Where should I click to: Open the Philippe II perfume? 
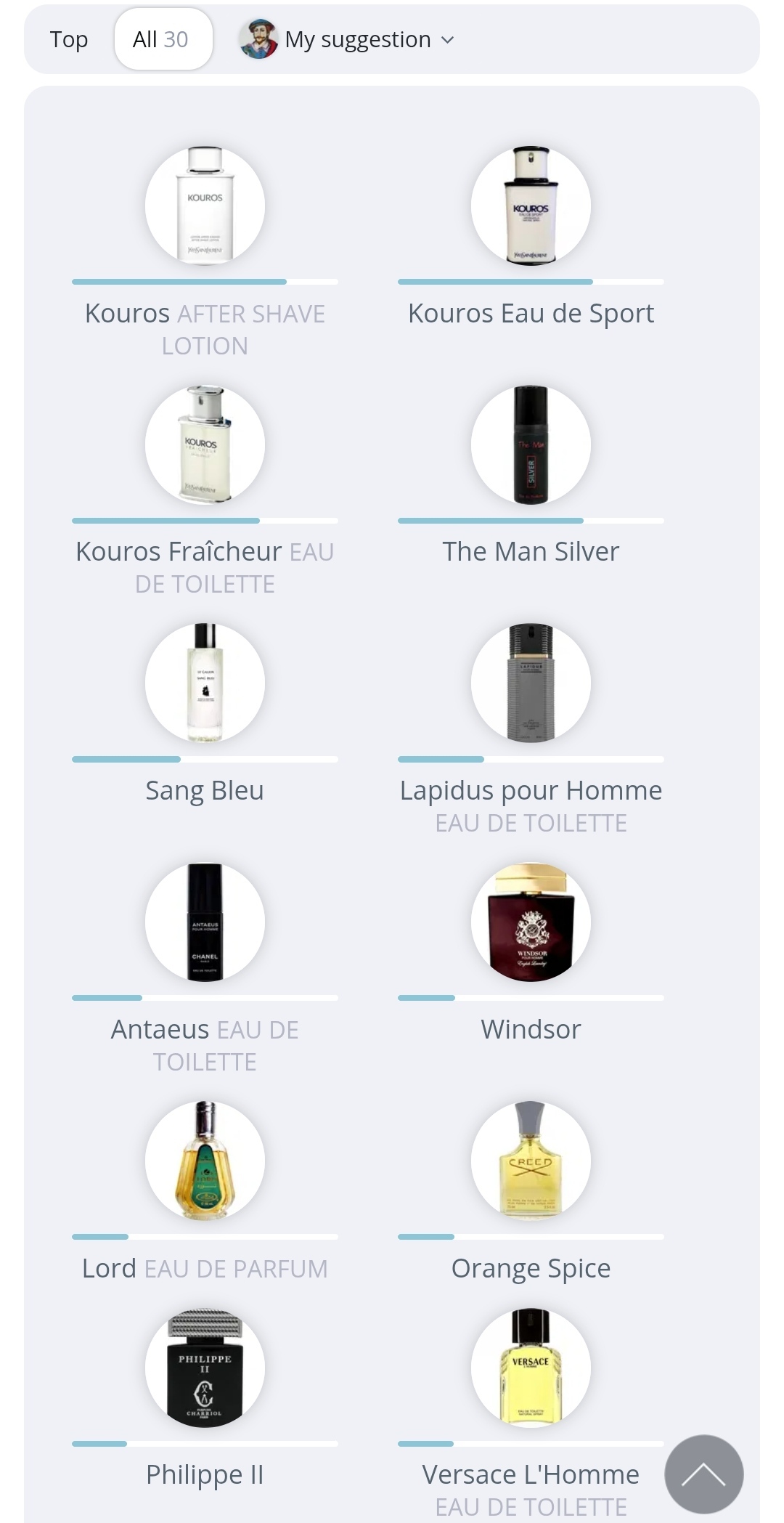205,1368
